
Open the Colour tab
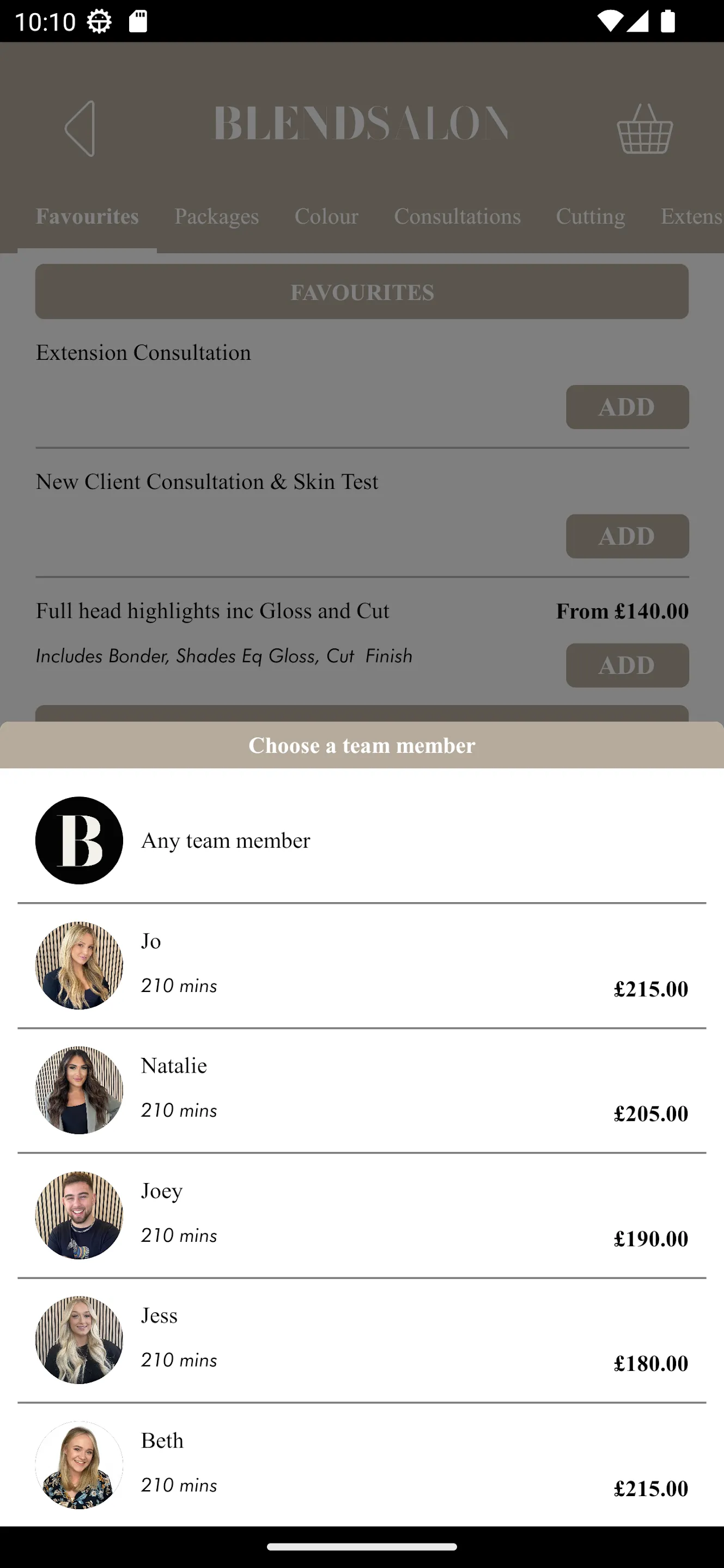[x=326, y=217]
